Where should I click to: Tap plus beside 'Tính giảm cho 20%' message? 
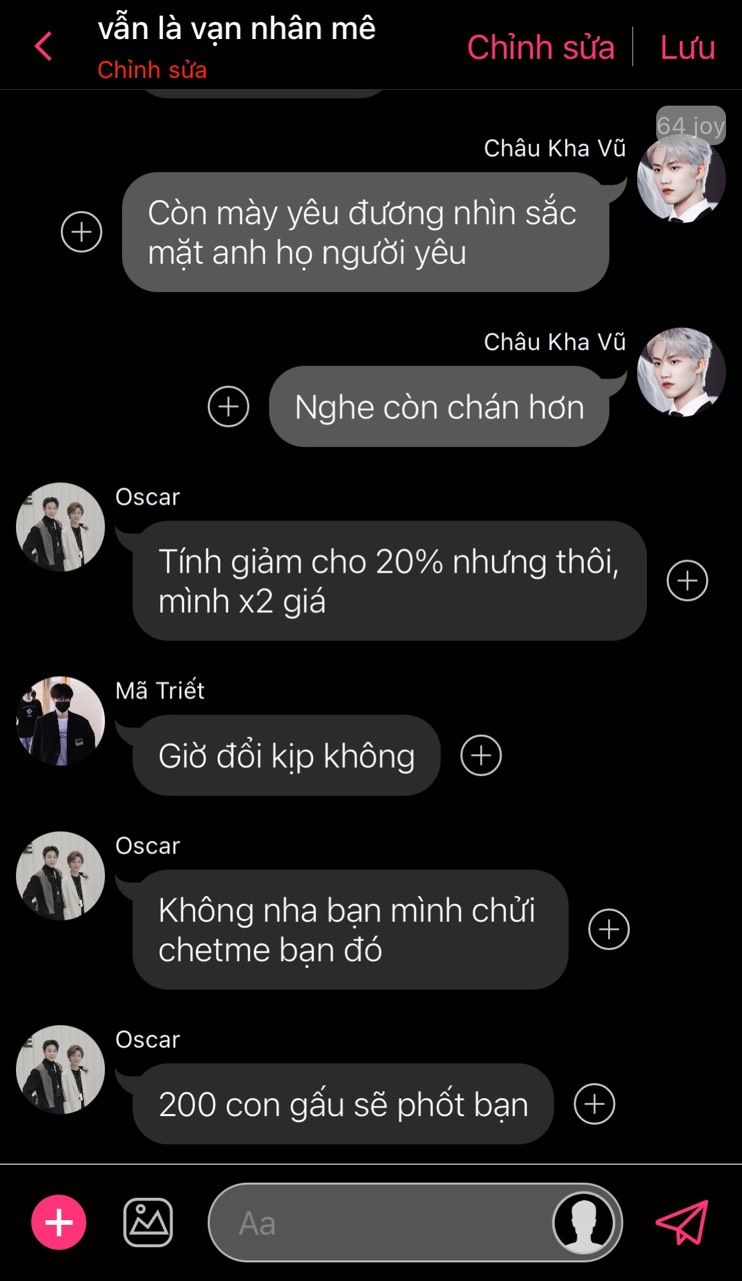pos(687,581)
